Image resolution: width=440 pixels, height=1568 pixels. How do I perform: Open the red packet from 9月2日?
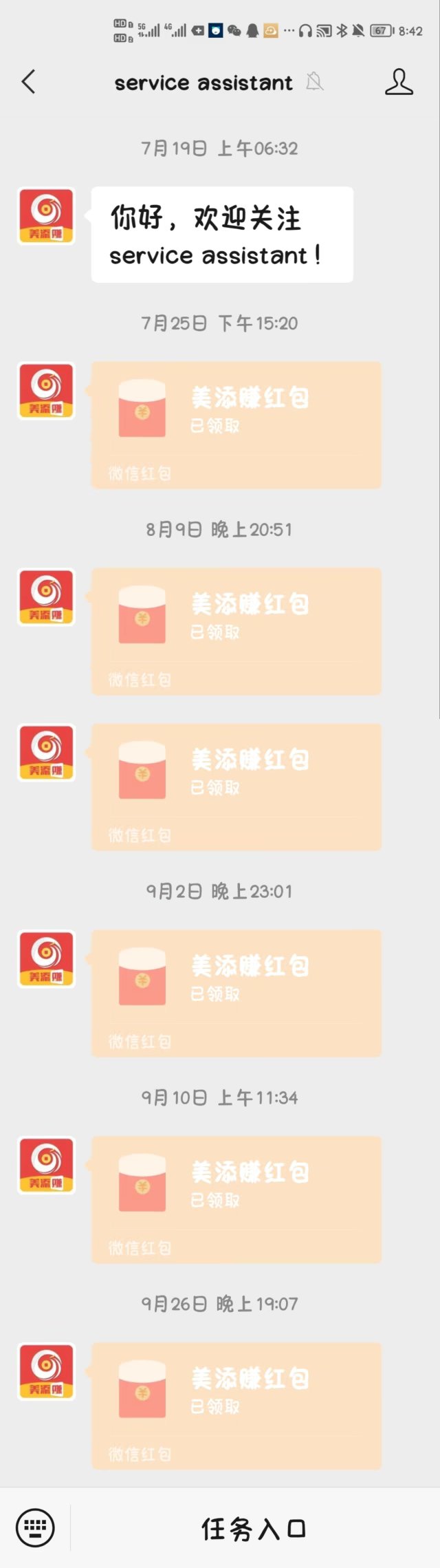pyautogui.click(x=236, y=993)
